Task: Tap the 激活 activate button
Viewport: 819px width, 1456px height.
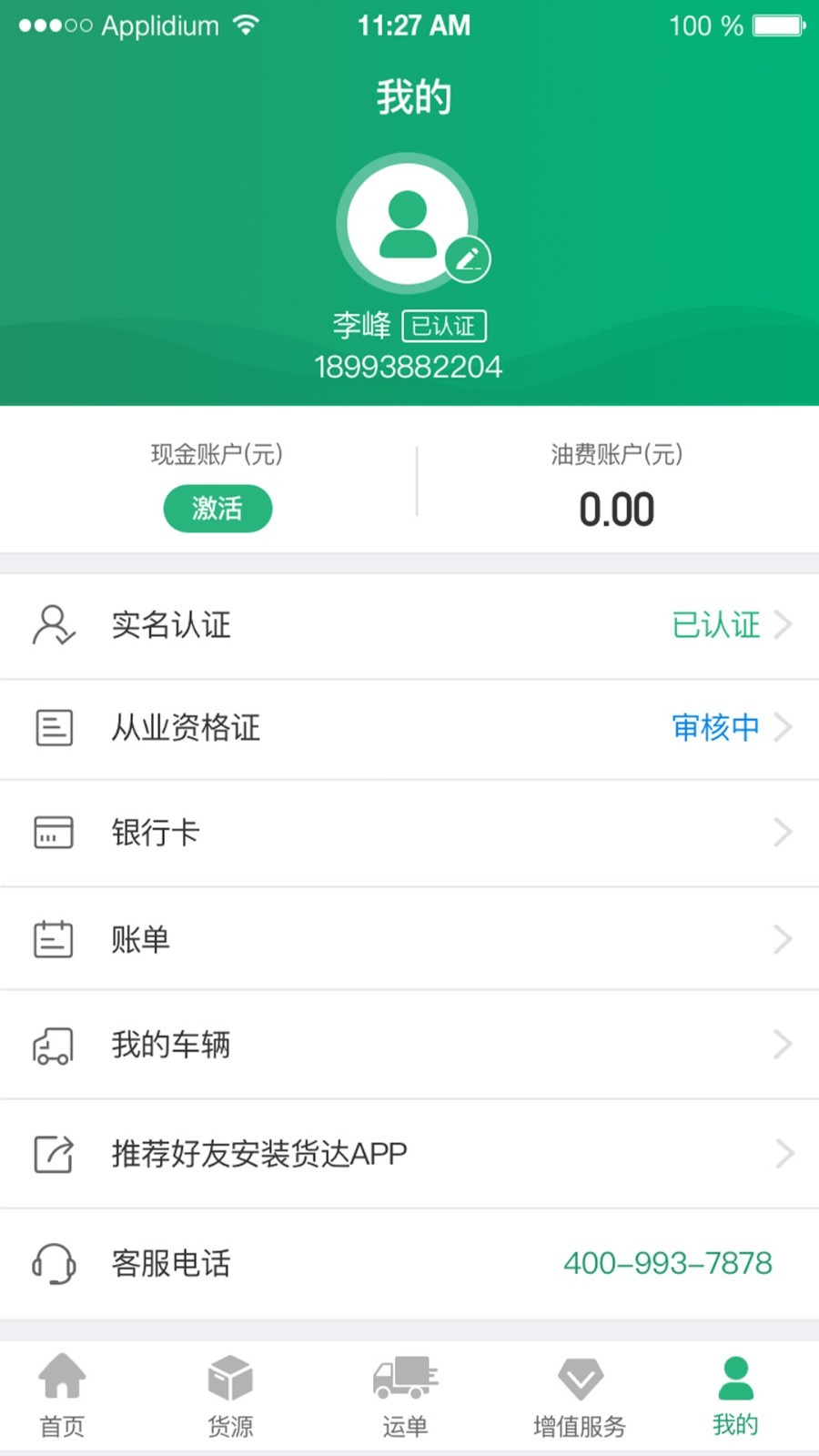Action: [217, 509]
